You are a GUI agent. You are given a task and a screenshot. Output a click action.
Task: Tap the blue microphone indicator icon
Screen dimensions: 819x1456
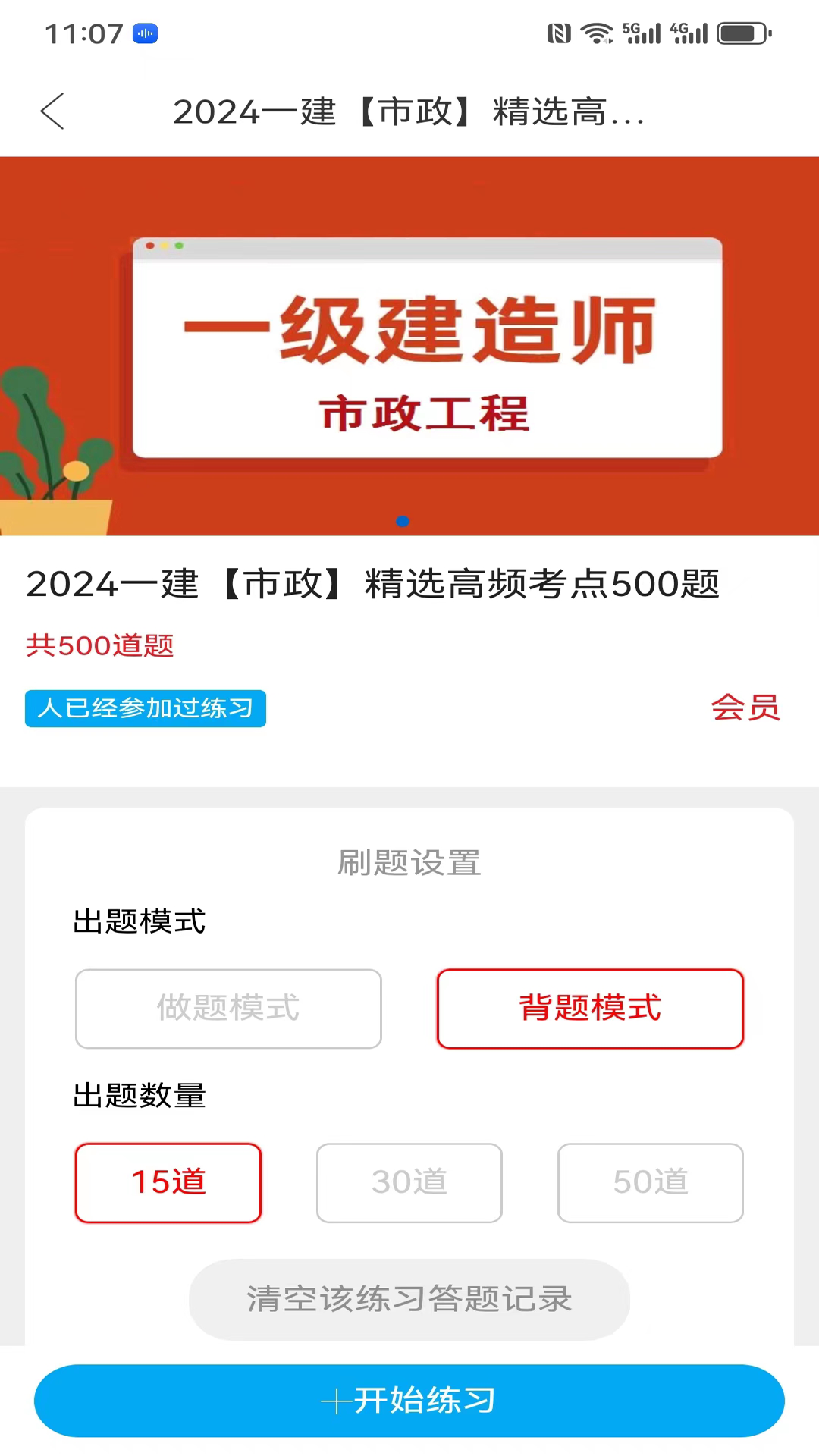(144, 34)
